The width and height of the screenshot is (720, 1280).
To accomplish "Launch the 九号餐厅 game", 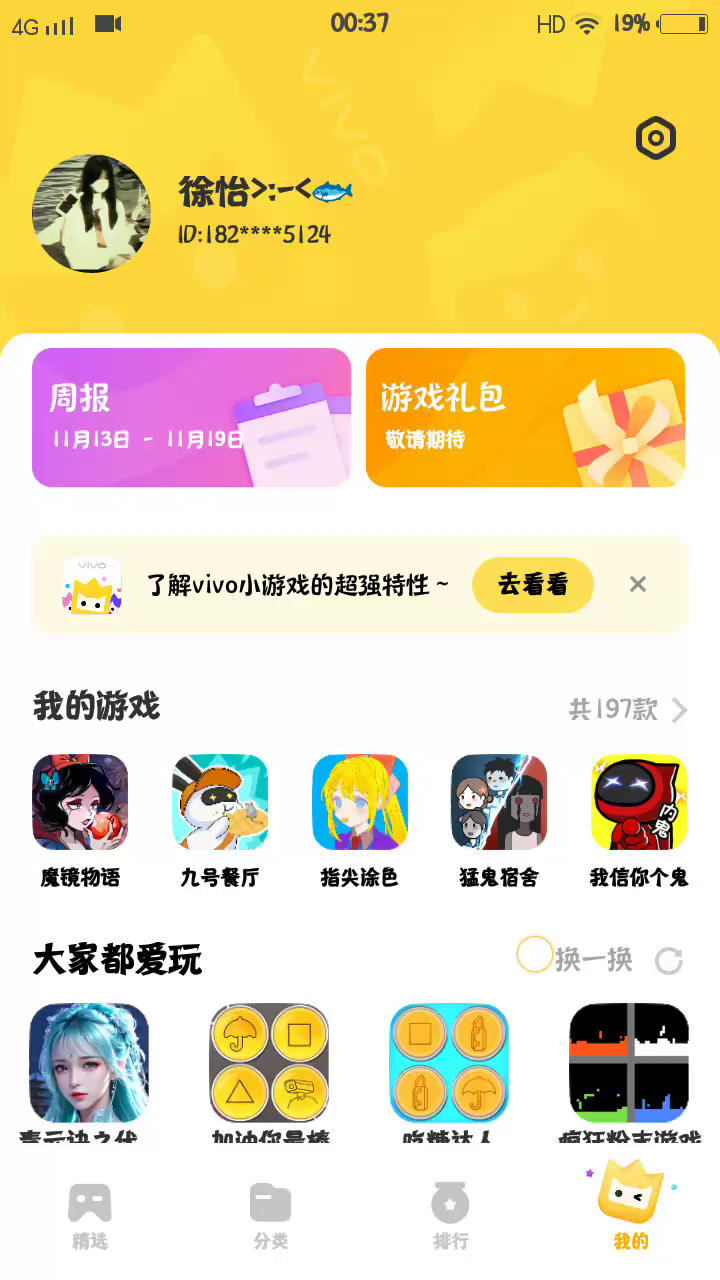I will [220, 803].
